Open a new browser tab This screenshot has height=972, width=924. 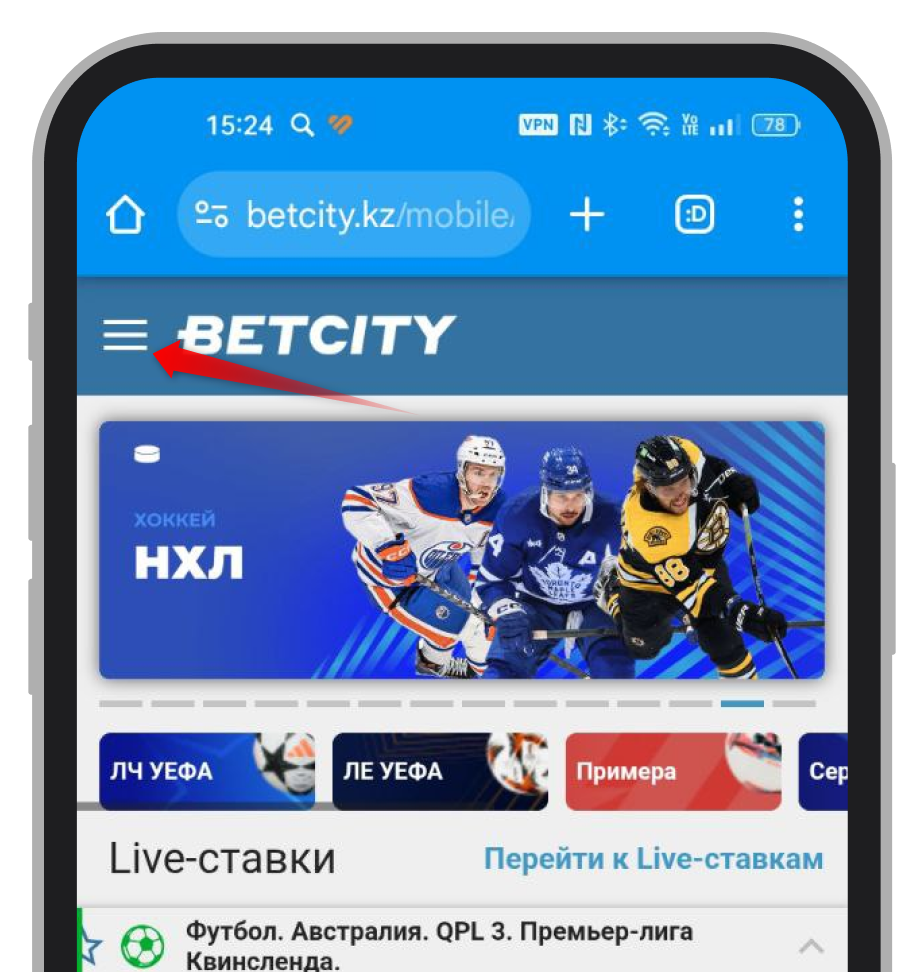click(587, 214)
